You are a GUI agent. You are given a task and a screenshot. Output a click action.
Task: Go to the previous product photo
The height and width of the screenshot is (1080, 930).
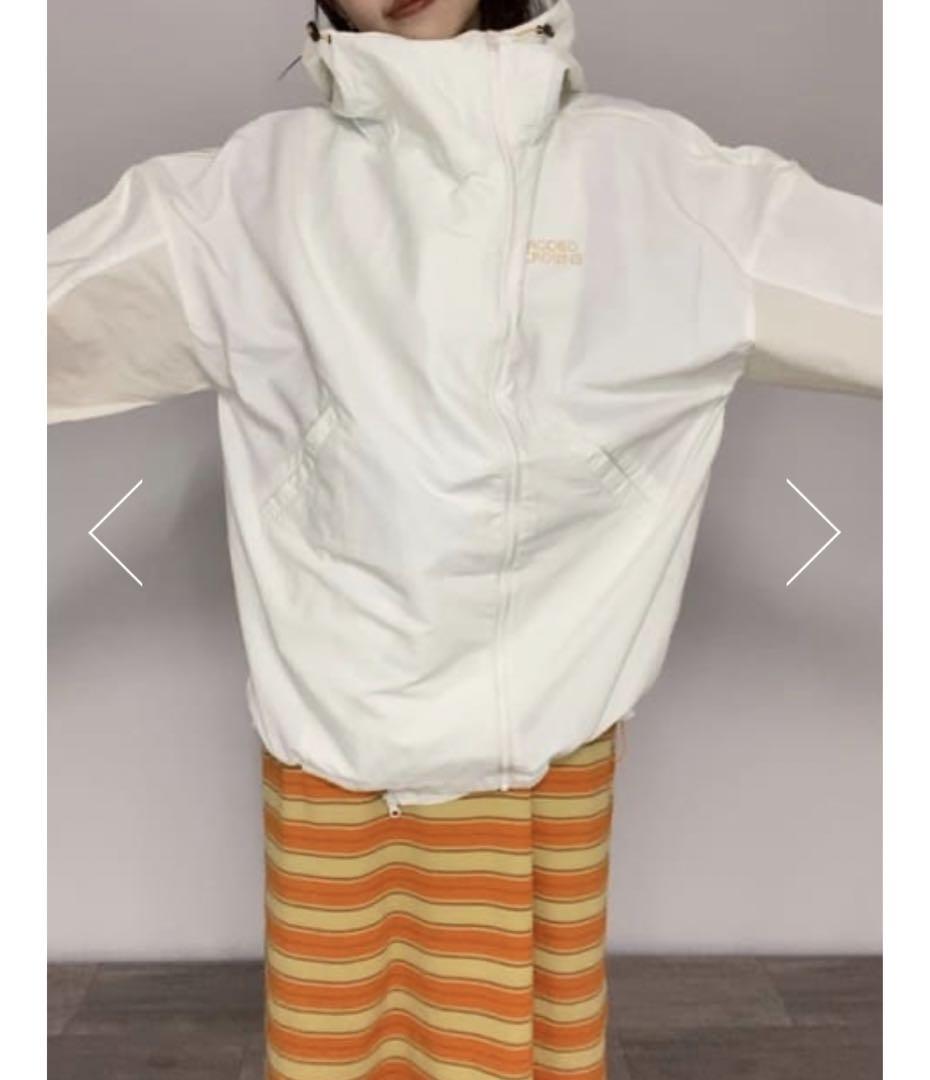click(116, 532)
